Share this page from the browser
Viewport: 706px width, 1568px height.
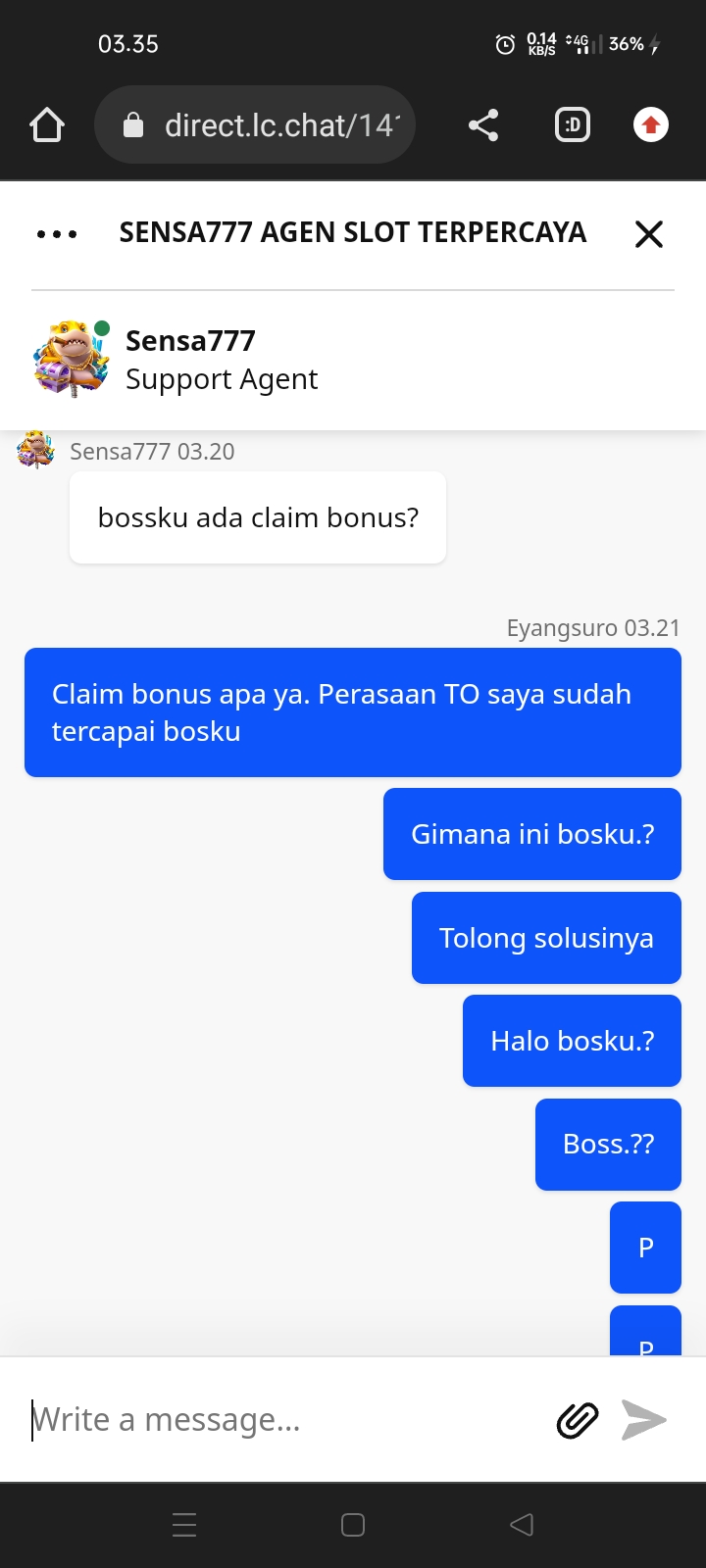[483, 125]
